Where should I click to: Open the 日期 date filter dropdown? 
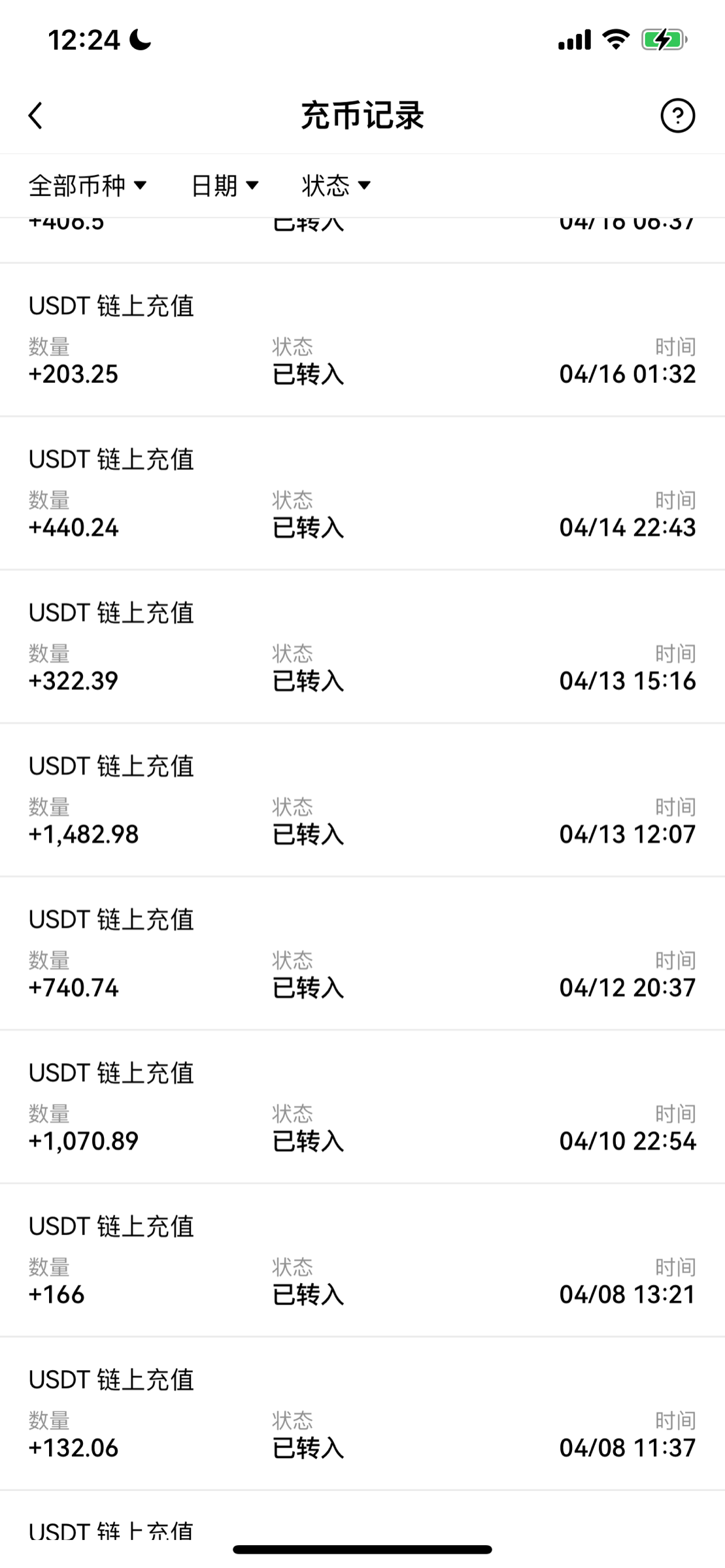pos(225,186)
